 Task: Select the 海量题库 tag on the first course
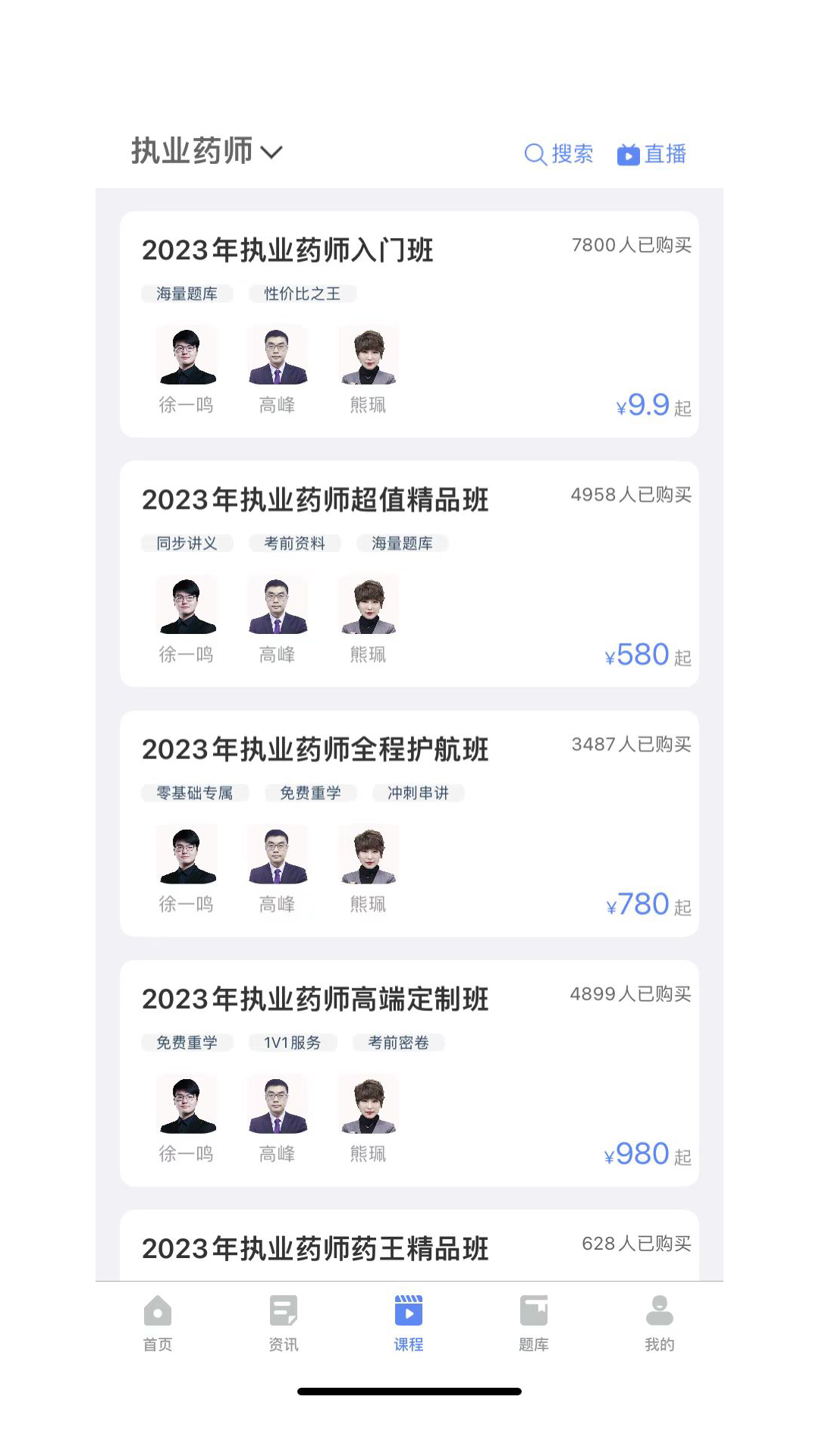coord(188,294)
